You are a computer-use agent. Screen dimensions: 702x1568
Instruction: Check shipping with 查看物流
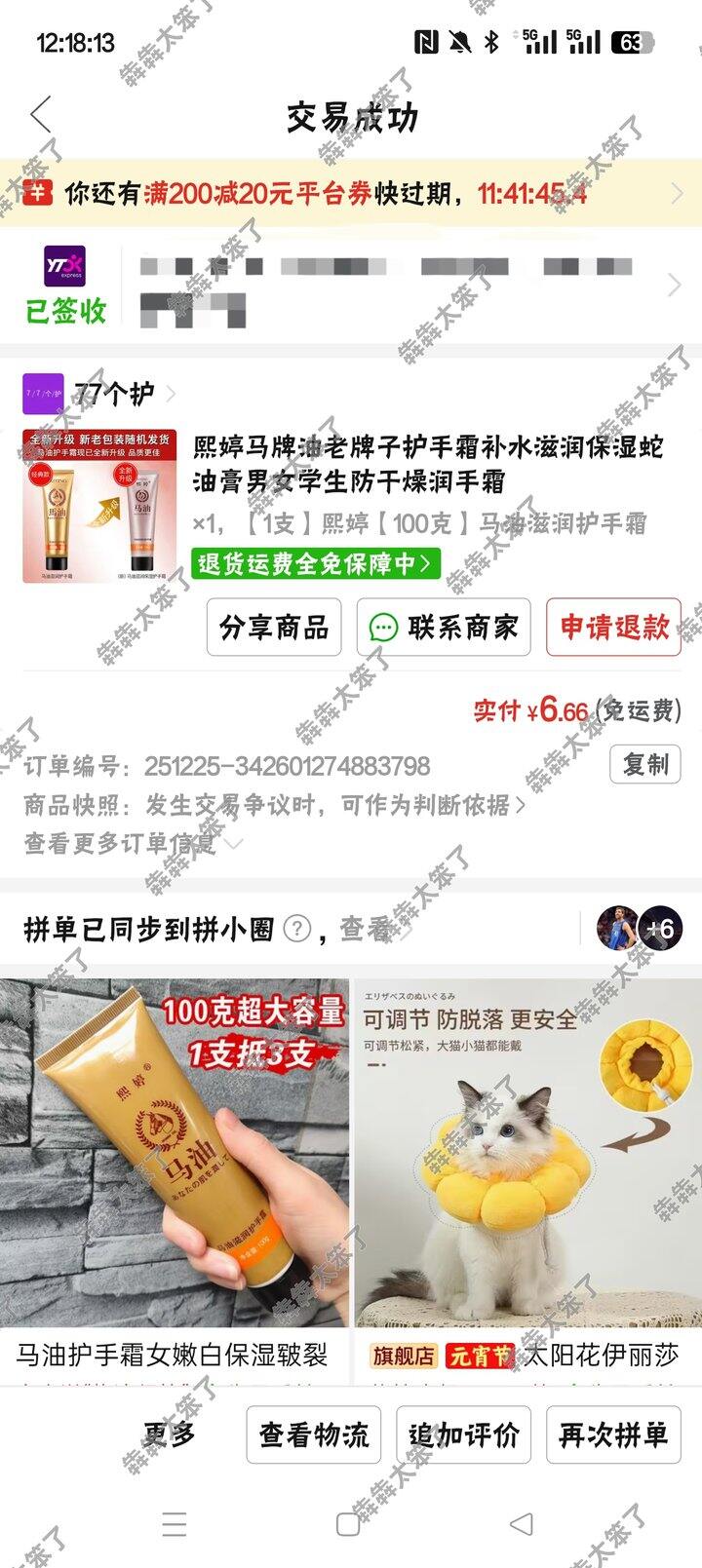[314, 1434]
